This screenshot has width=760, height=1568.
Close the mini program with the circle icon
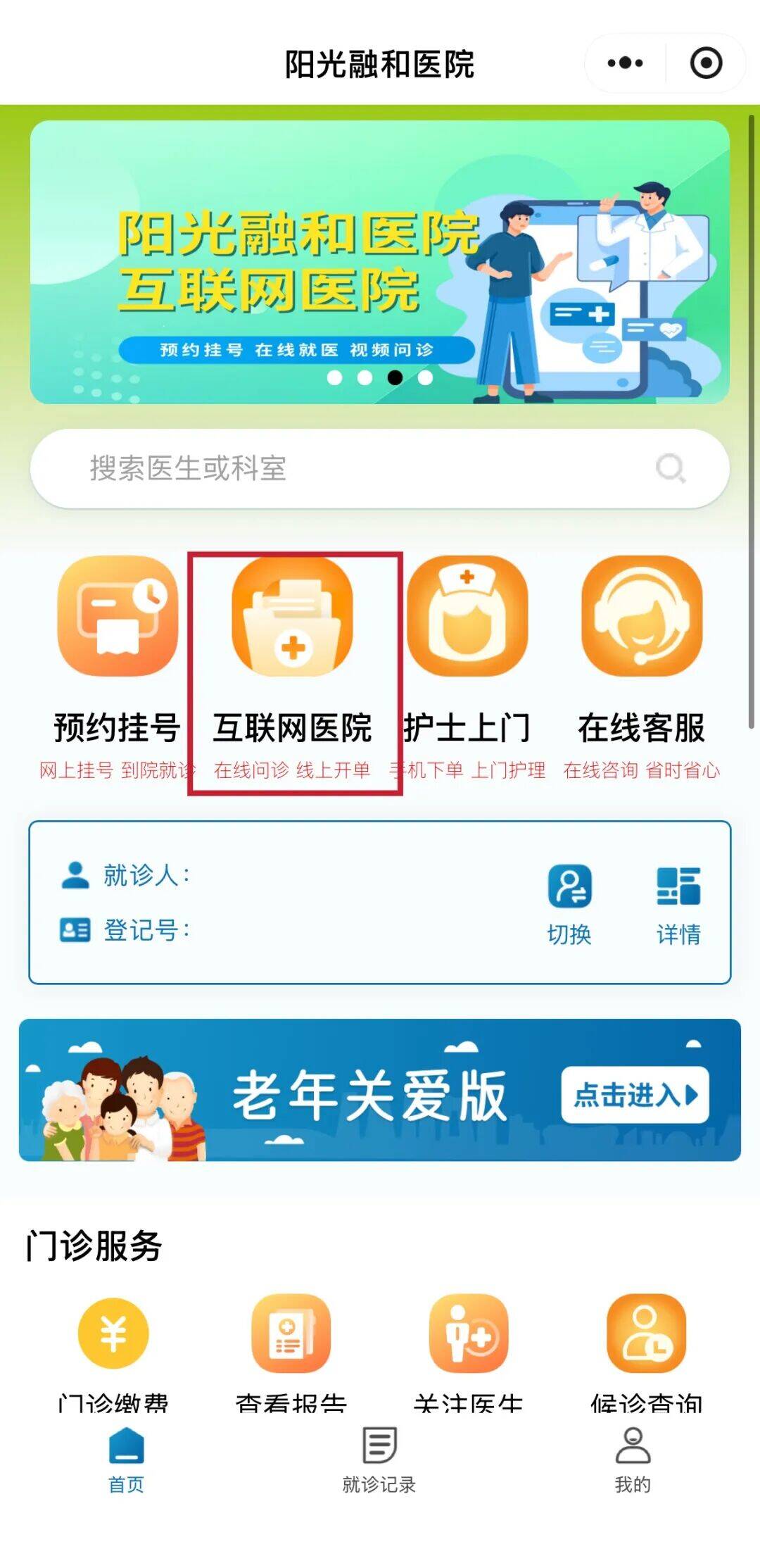[706, 63]
